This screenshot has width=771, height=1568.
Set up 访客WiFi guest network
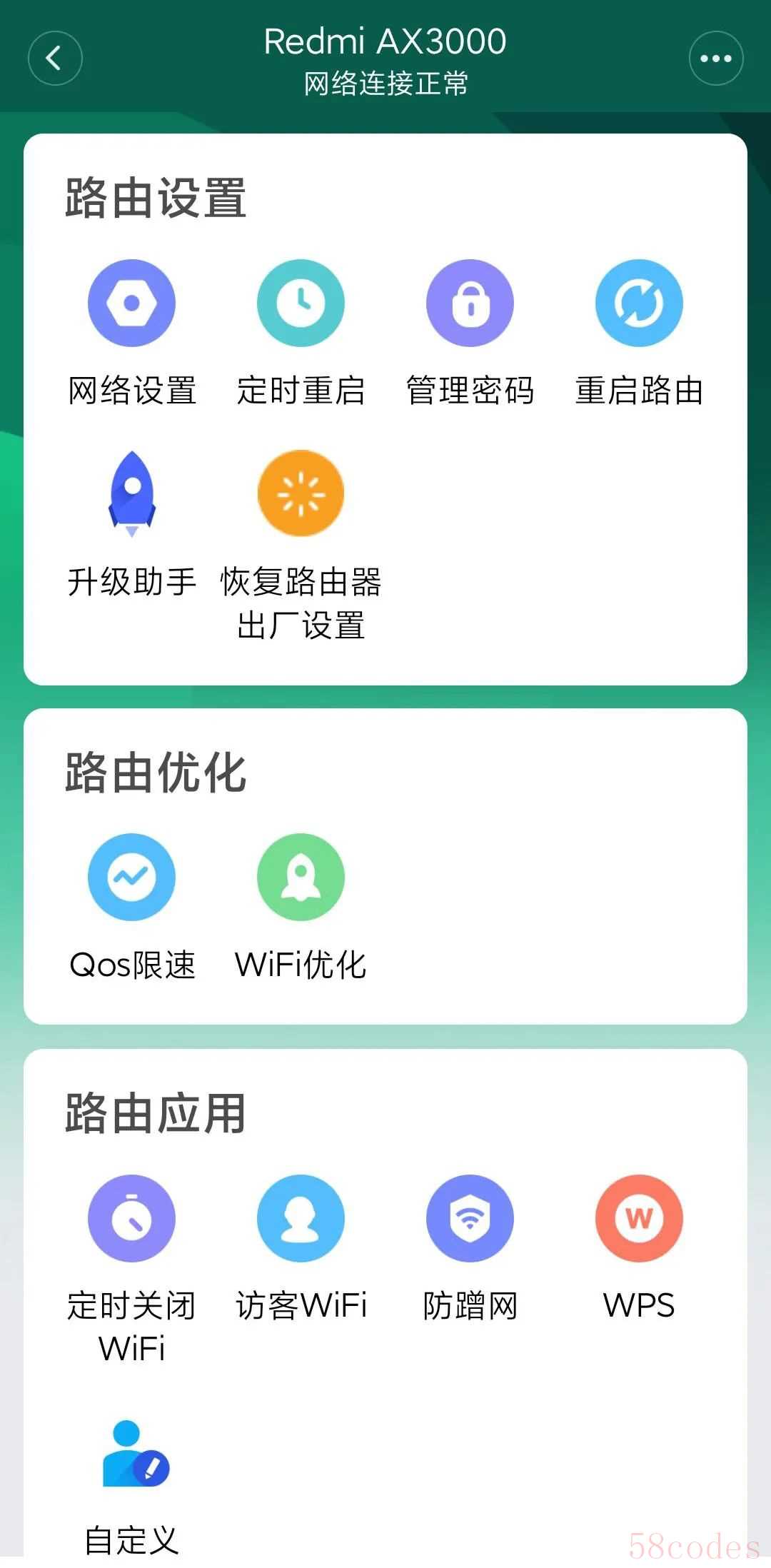click(x=301, y=1218)
